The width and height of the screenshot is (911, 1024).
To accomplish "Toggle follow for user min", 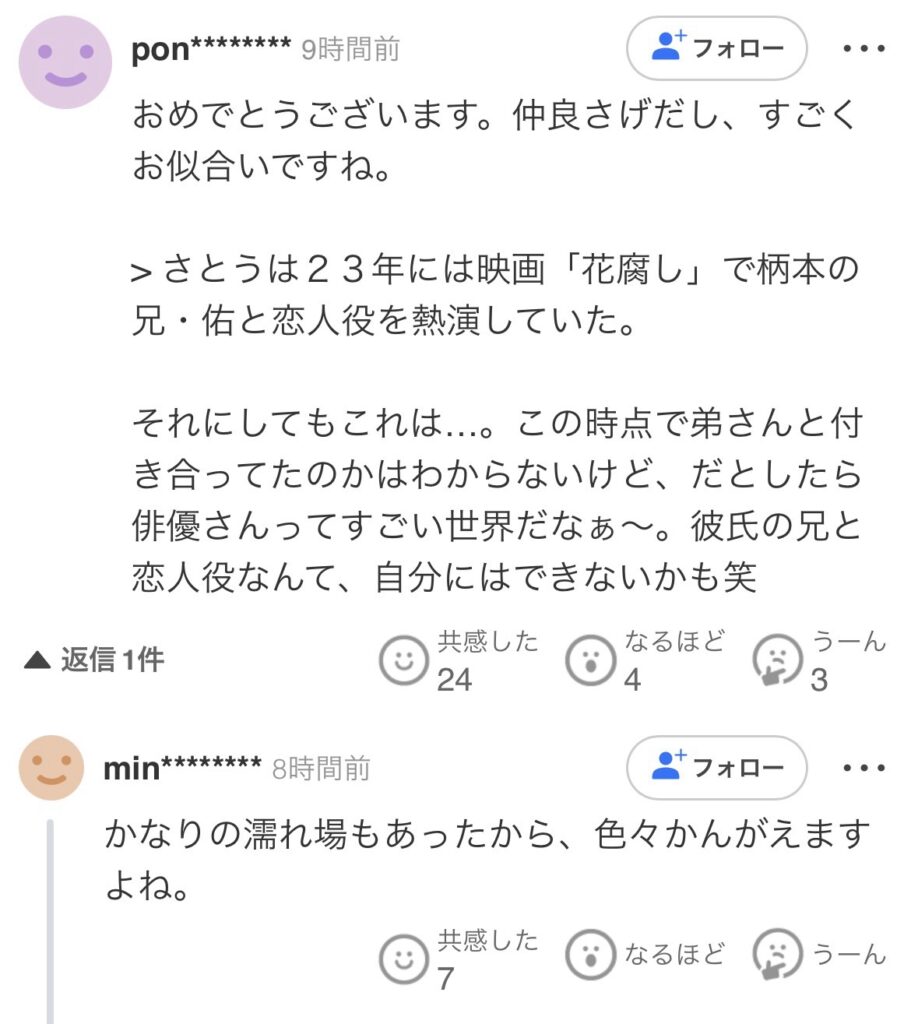I will click(x=714, y=767).
